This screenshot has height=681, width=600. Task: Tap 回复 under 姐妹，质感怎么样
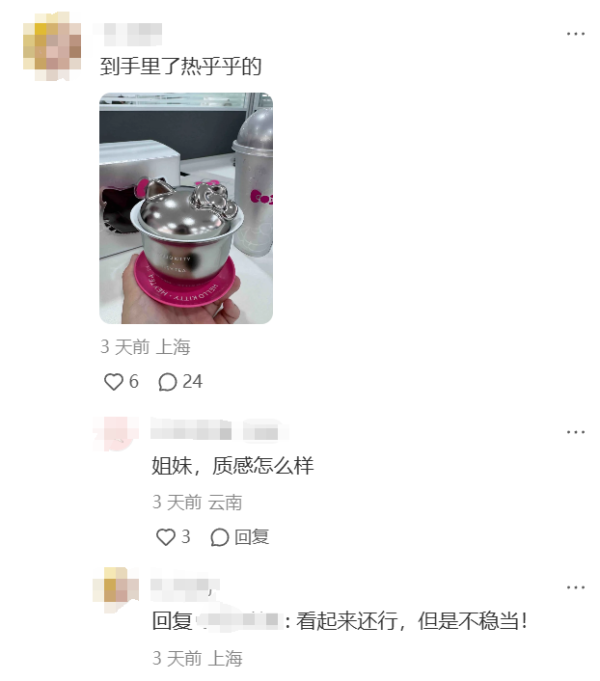tap(240, 537)
